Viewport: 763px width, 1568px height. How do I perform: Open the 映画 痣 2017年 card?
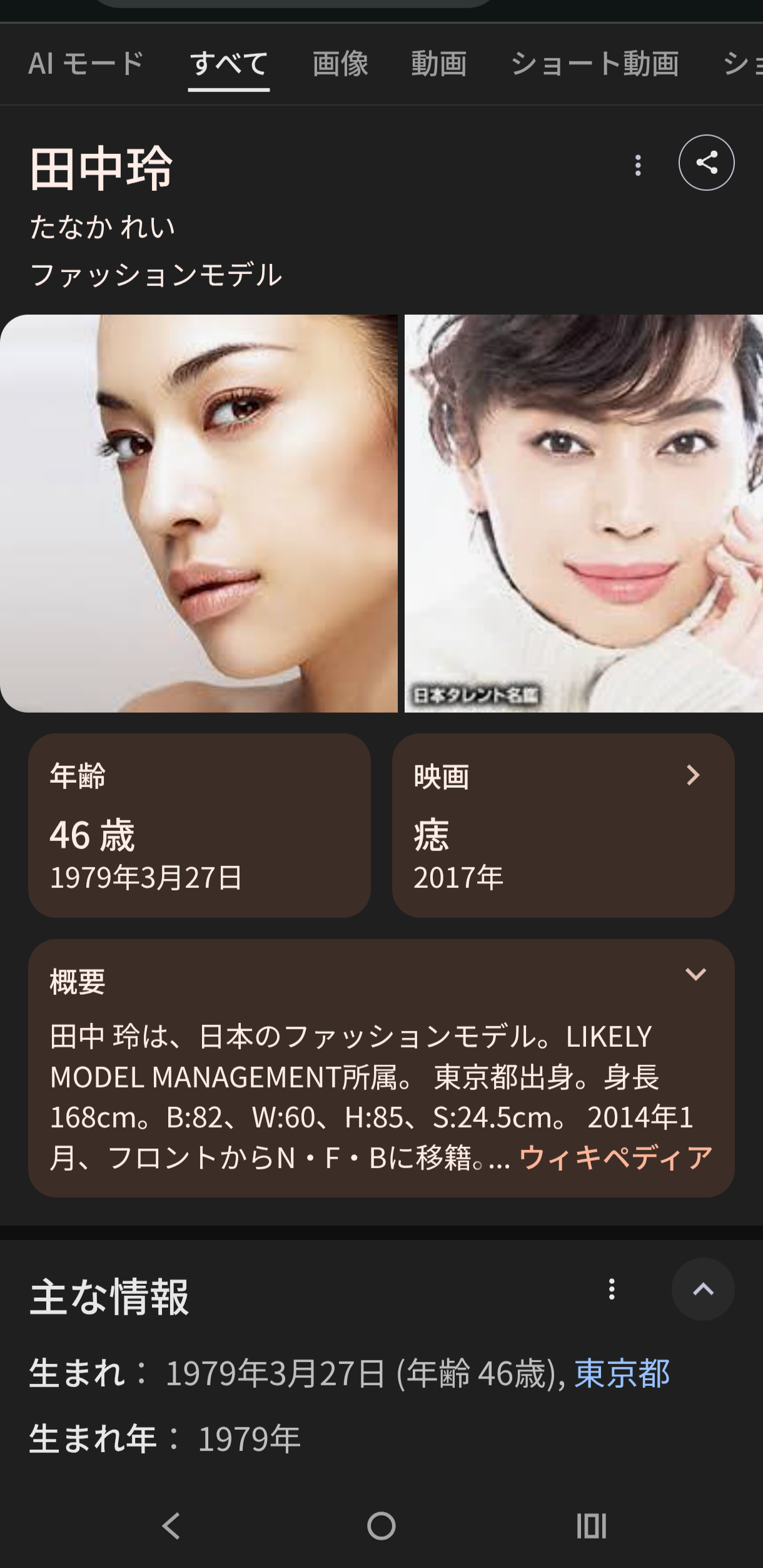tap(563, 825)
